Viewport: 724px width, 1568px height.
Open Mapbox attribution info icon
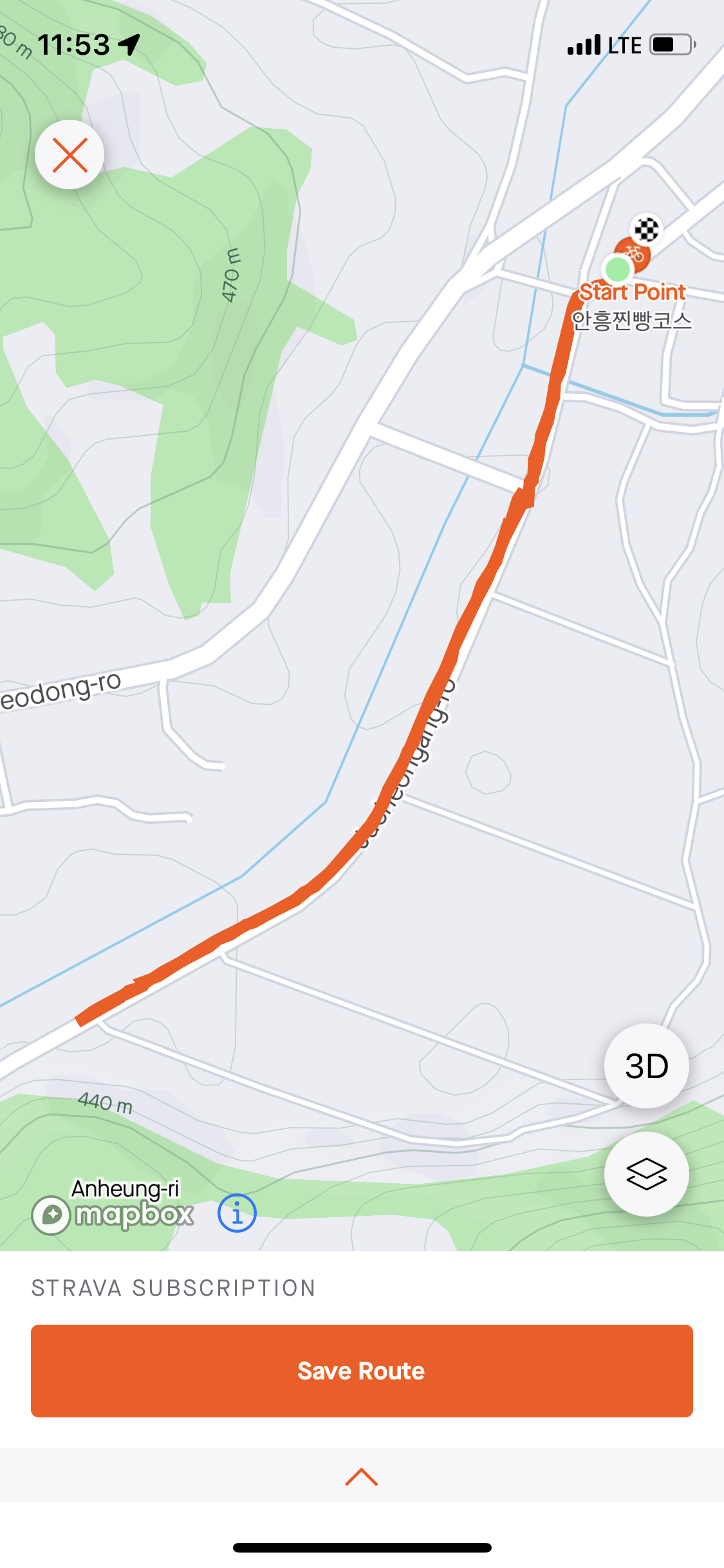point(237,1213)
